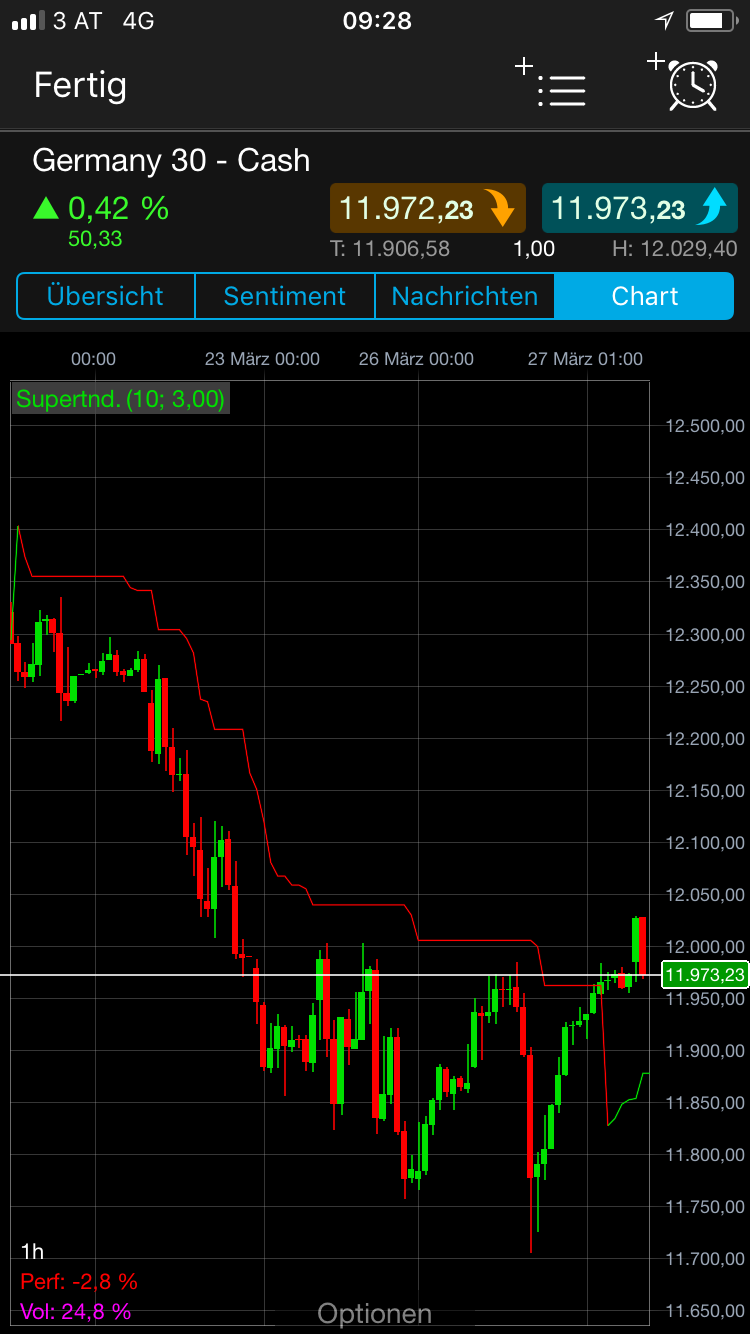Screen dimensions: 750x1334
Task: Tap the orange down arrow beside sell price
Action: (505, 208)
